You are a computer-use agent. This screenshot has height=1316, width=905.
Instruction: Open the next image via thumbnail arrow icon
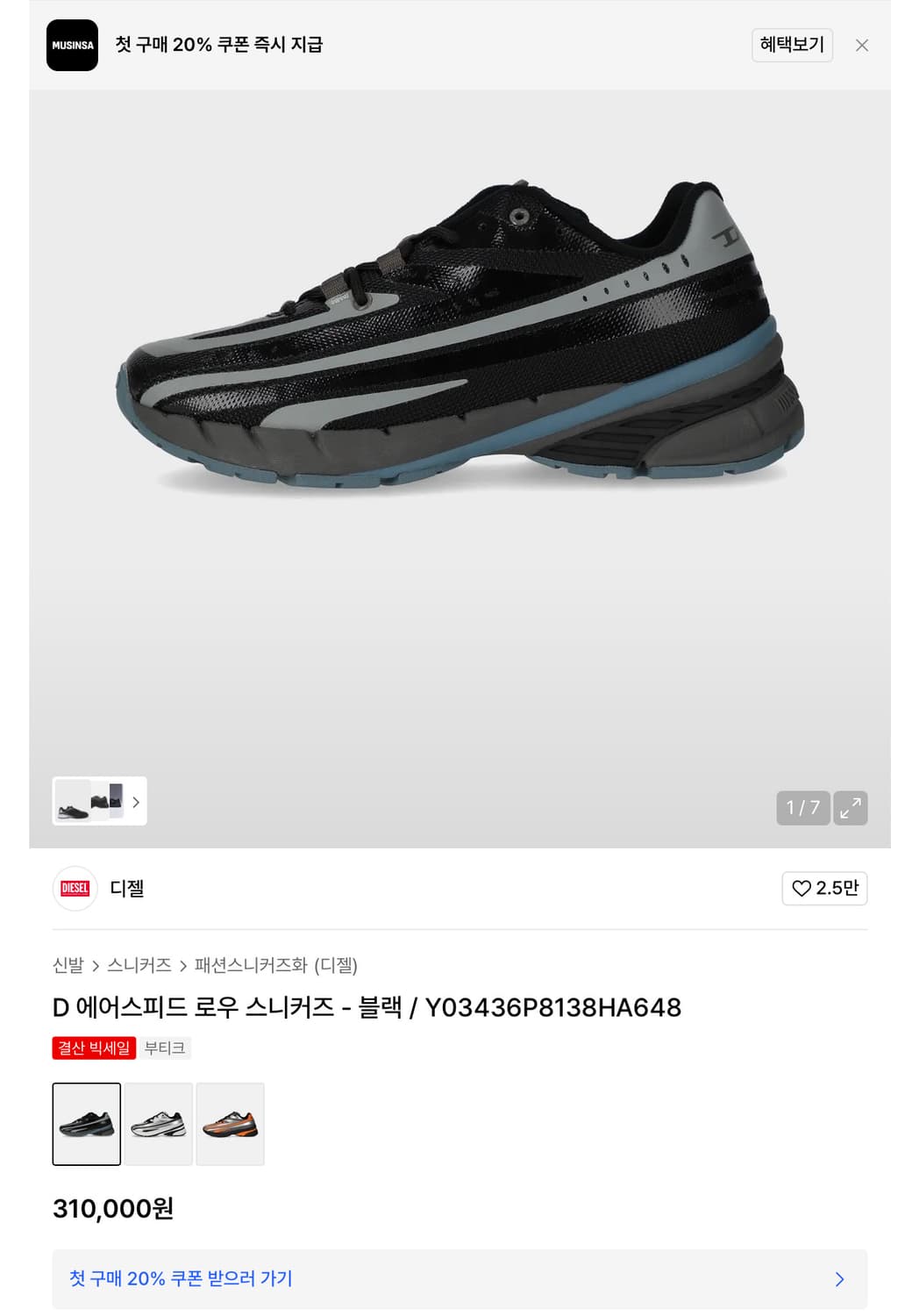tap(137, 802)
